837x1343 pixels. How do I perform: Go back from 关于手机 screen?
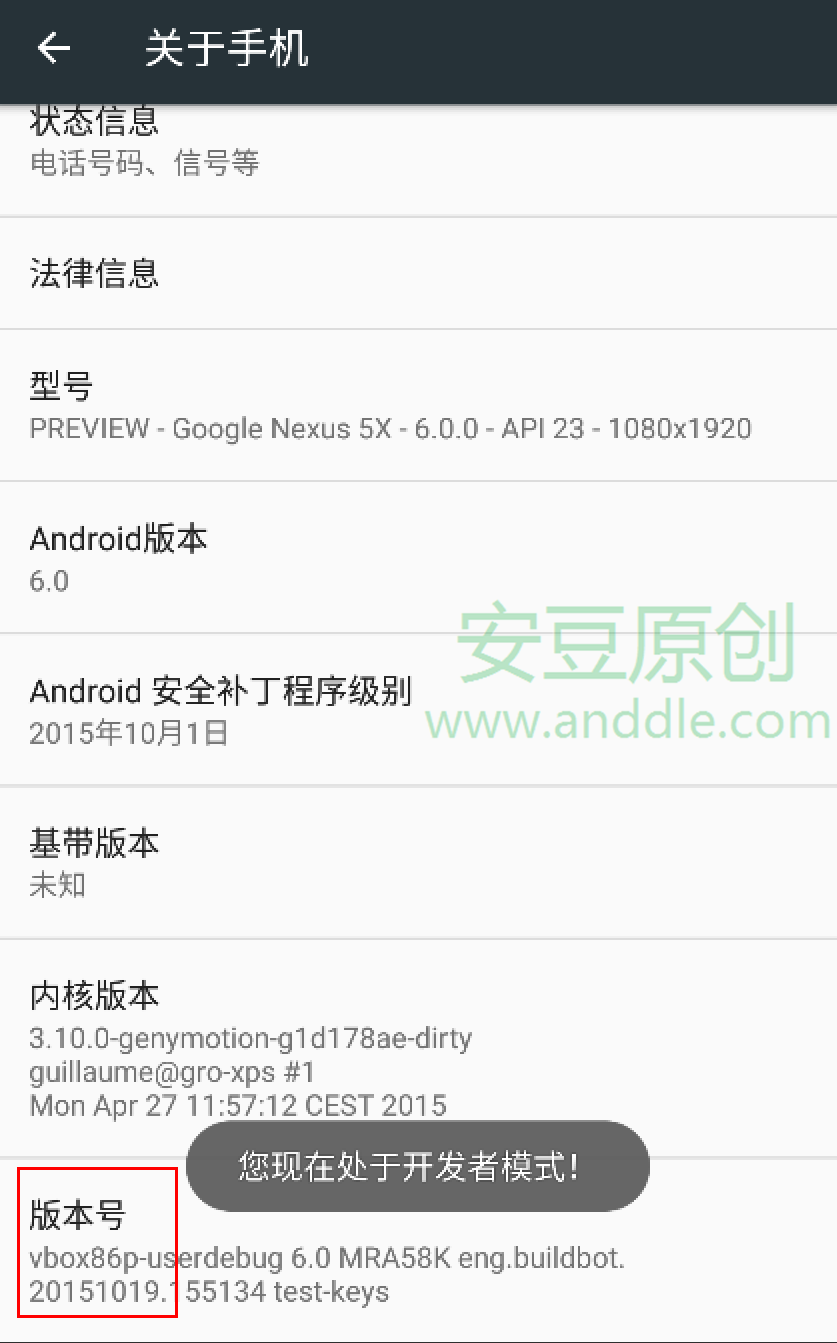[54, 48]
